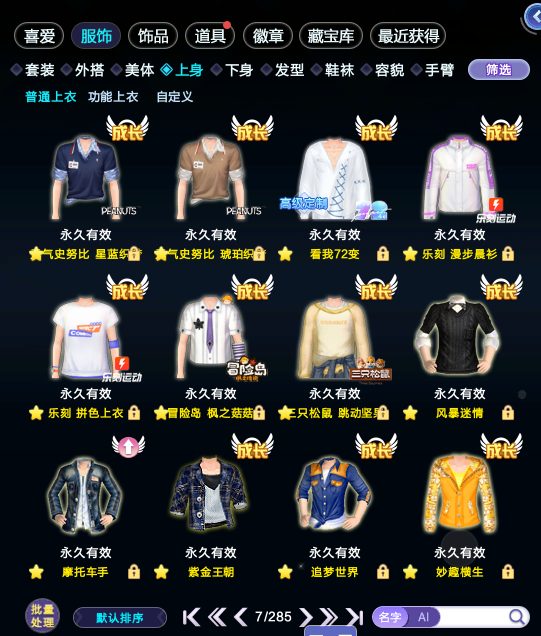This screenshot has height=636, width=541.
Task: Switch to the 功能上衣 sub-tab
Action: (x=113, y=97)
